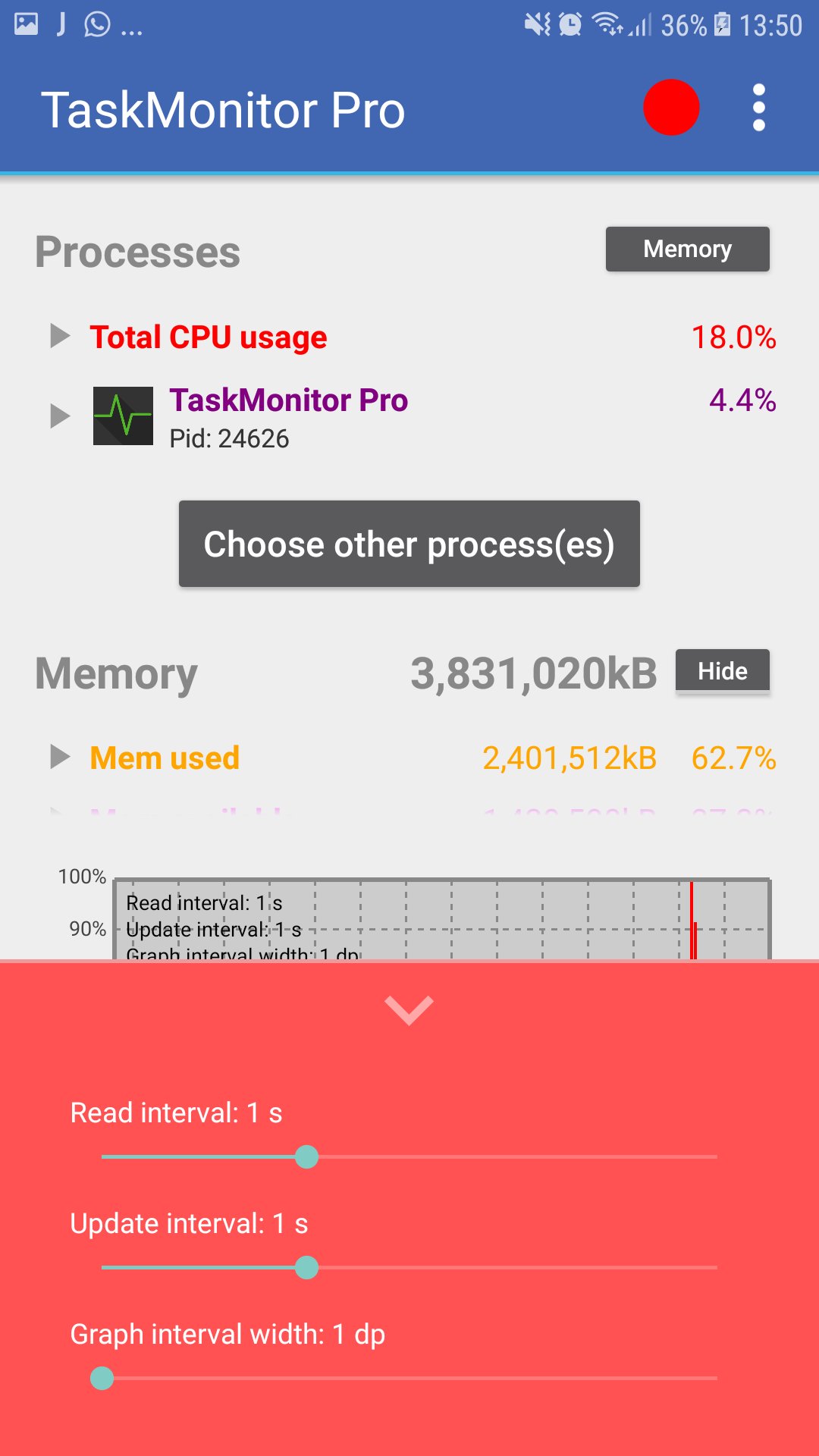Expand the Mem used row

tap(60, 757)
